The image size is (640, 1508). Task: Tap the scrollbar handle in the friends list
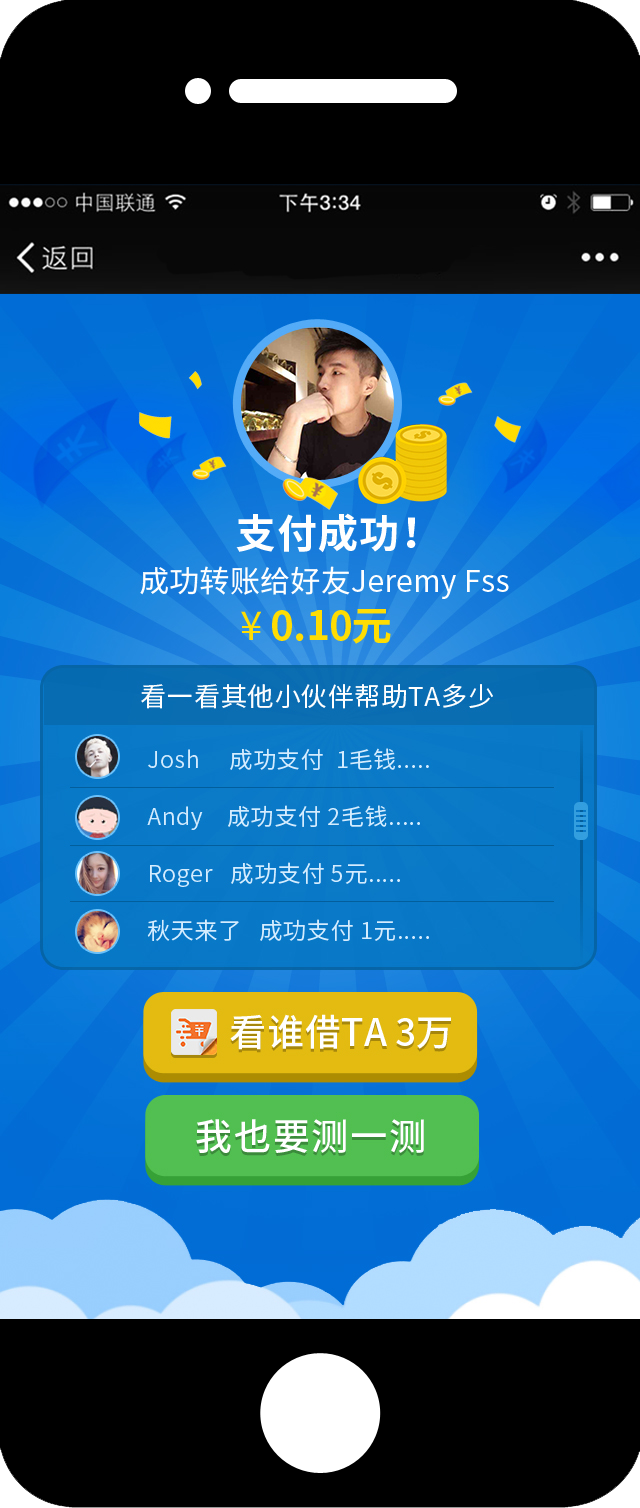tap(580, 821)
